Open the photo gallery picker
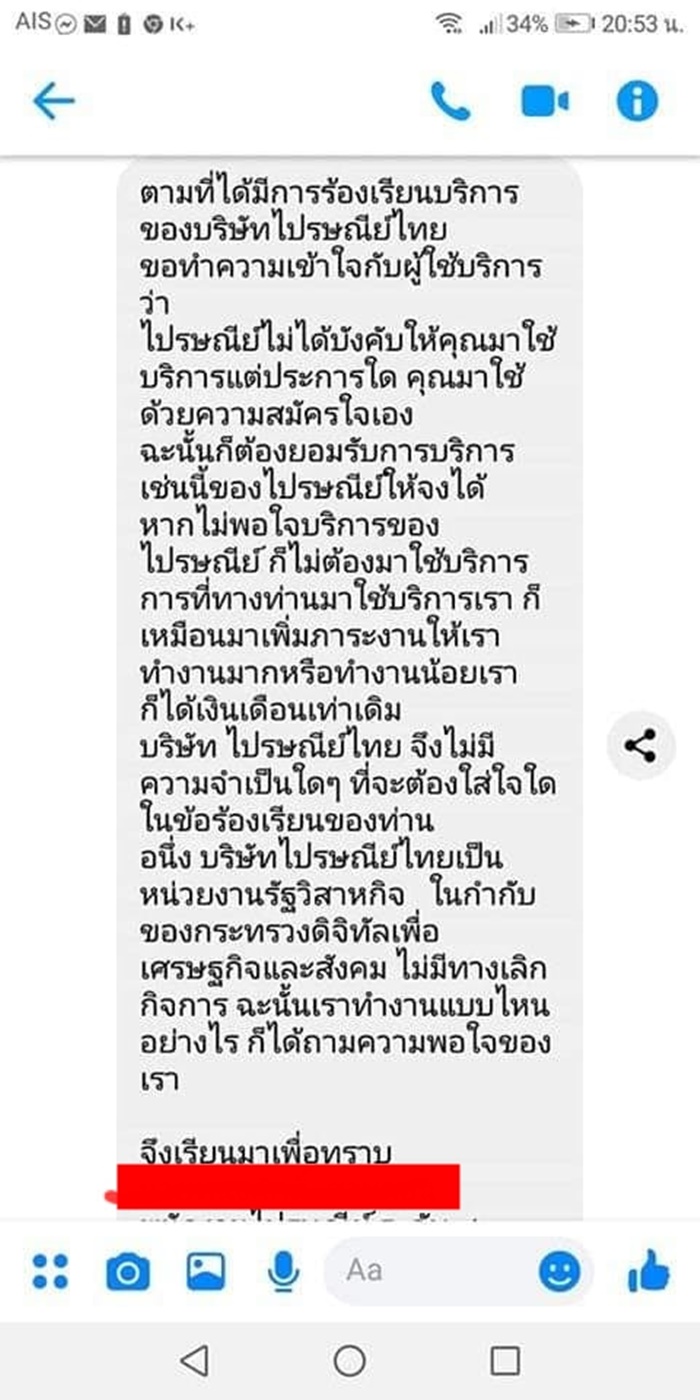Image resolution: width=700 pixels, height=1400 pixels. (206, 1271)
